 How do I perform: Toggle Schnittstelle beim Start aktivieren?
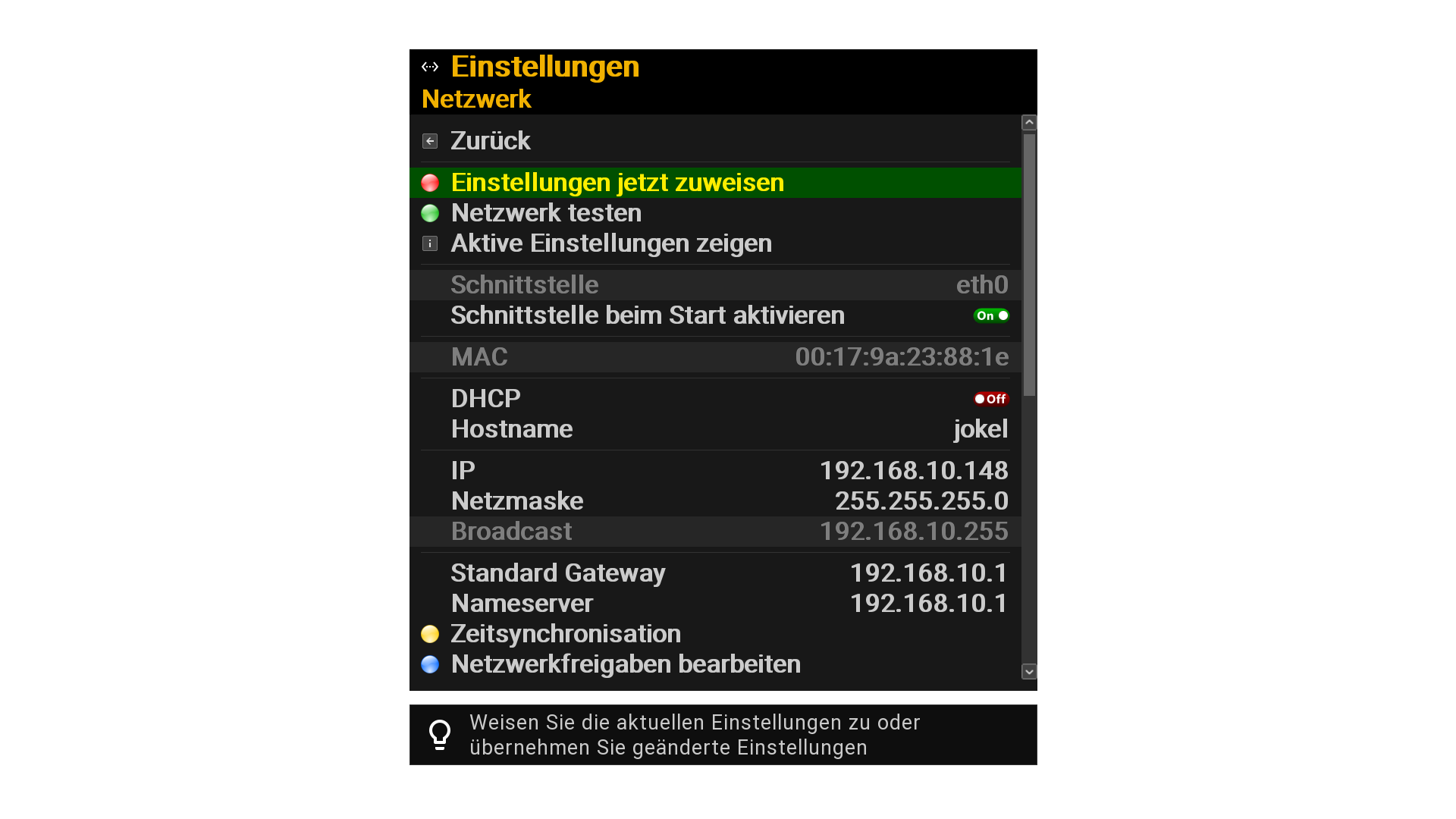[990, 315]
